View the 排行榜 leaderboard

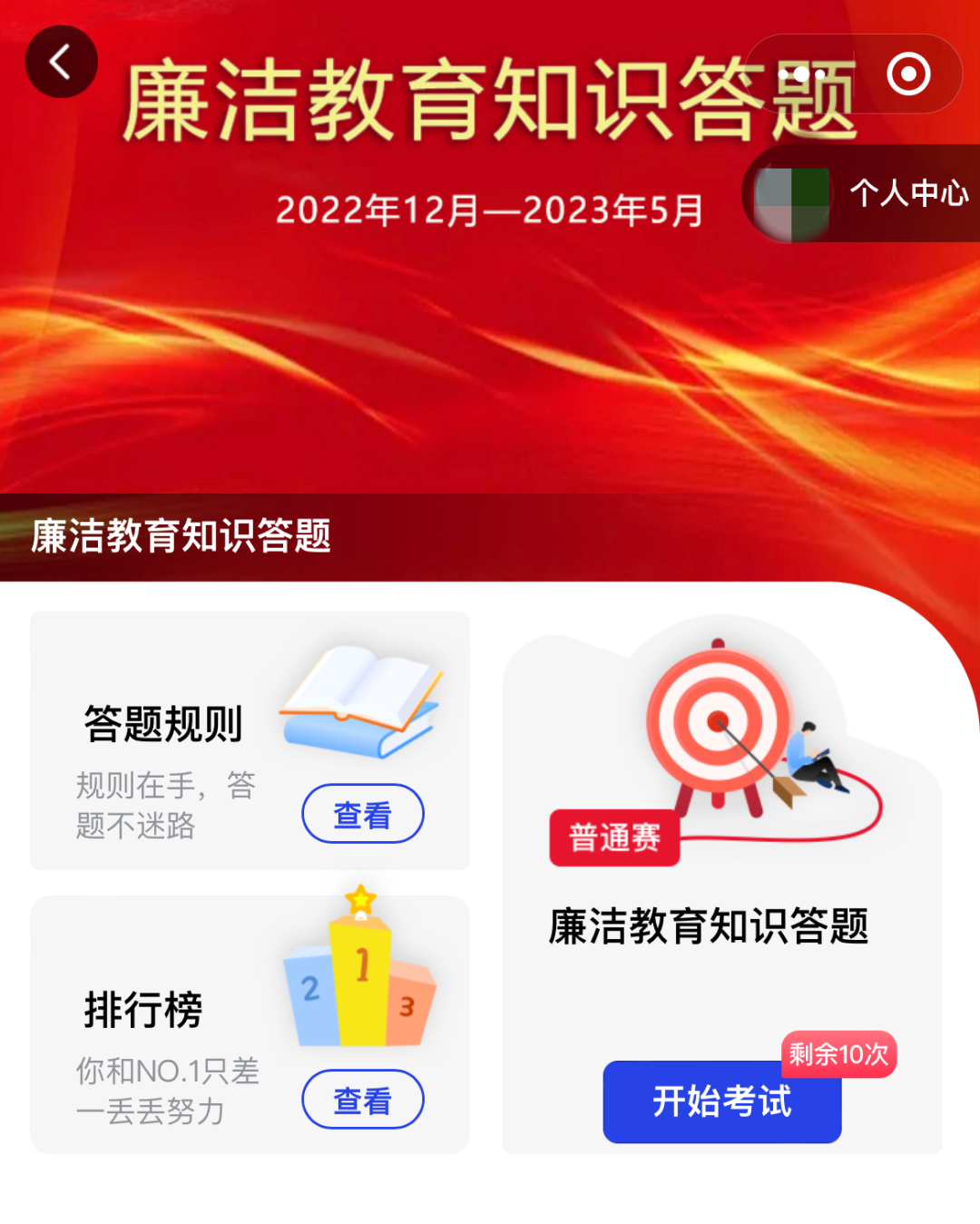[x=362, y=1100]
